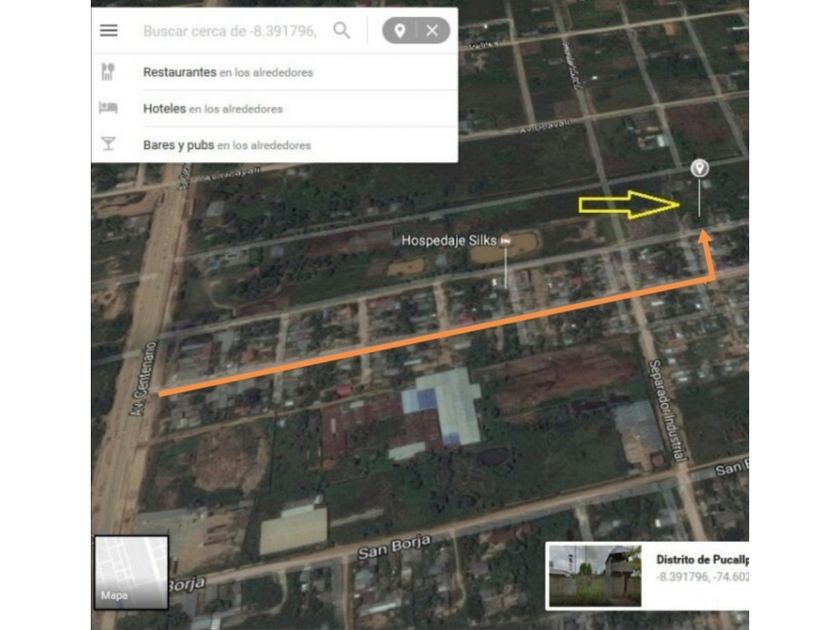Tap the search box 'Buscar cerca de'
840x630 pixels.
point(230,31)
